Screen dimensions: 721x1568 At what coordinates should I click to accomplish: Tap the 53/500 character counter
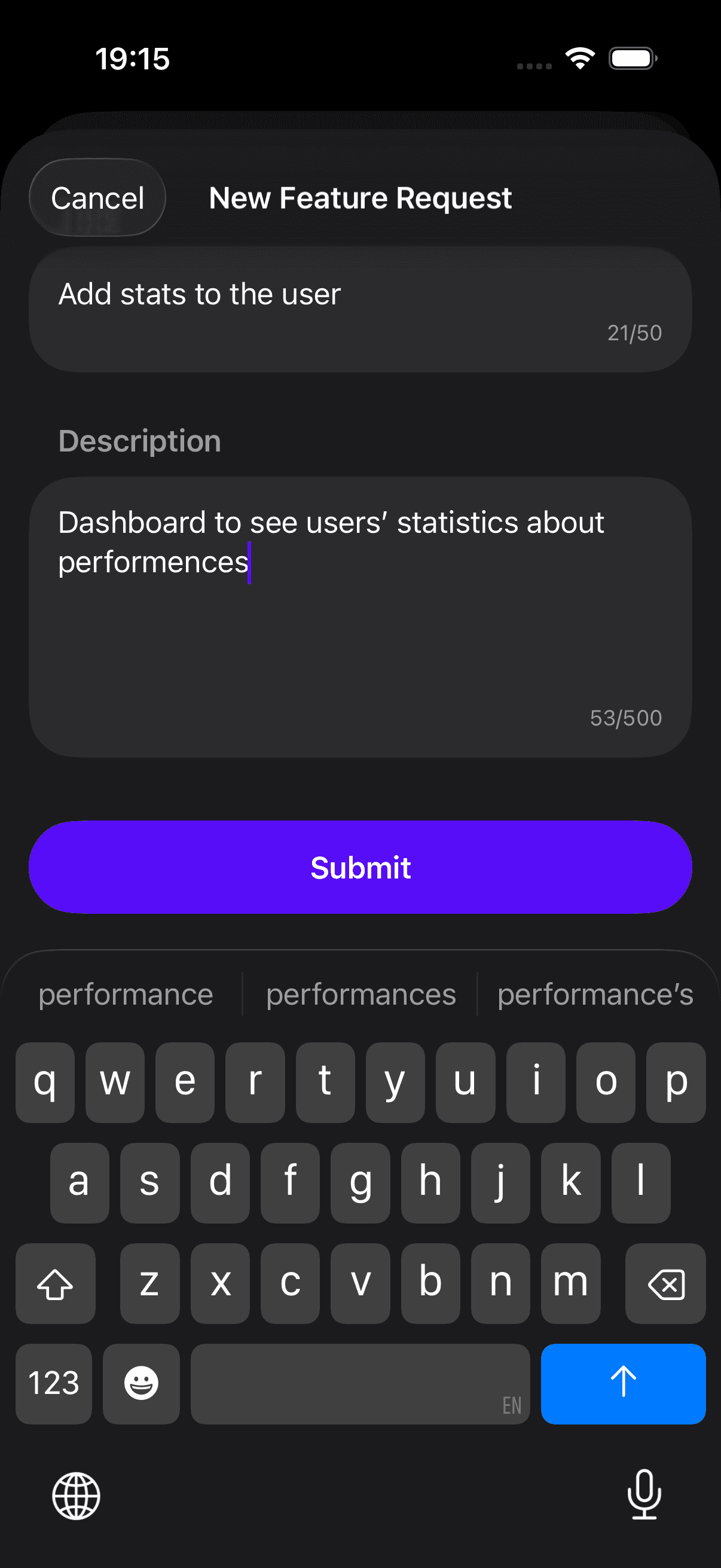[625, 718]
